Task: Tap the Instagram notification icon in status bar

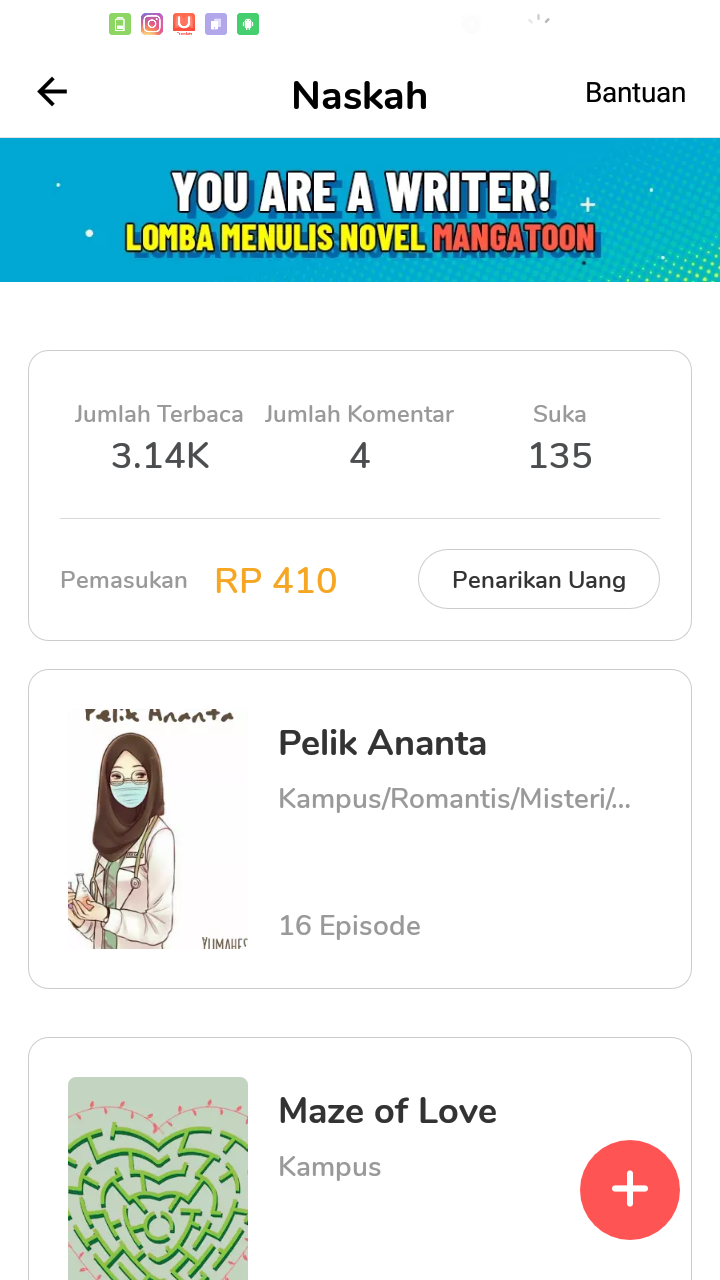Action: (152, 23)
